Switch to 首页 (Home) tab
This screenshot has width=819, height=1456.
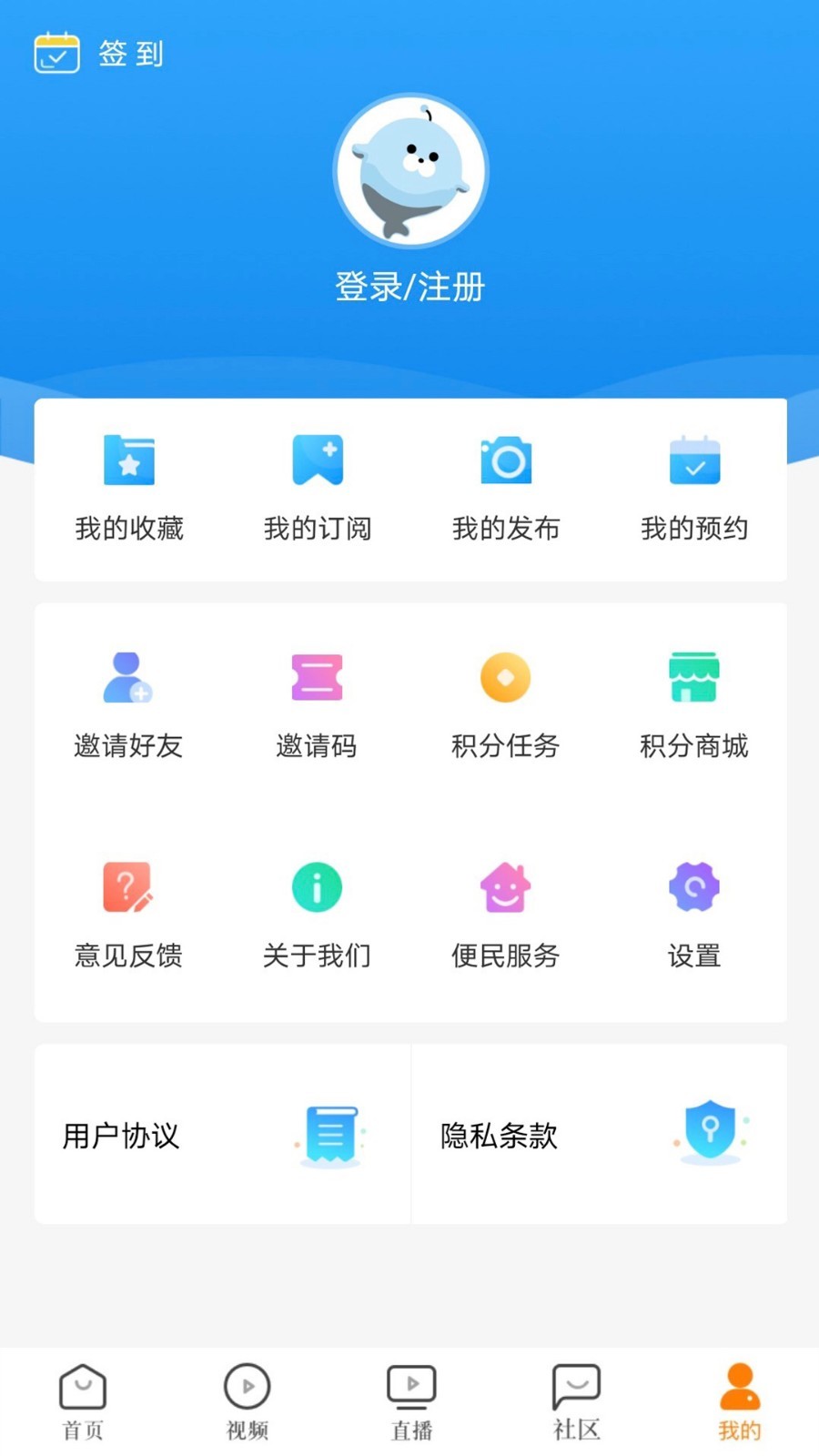[x=82, y=1401]
